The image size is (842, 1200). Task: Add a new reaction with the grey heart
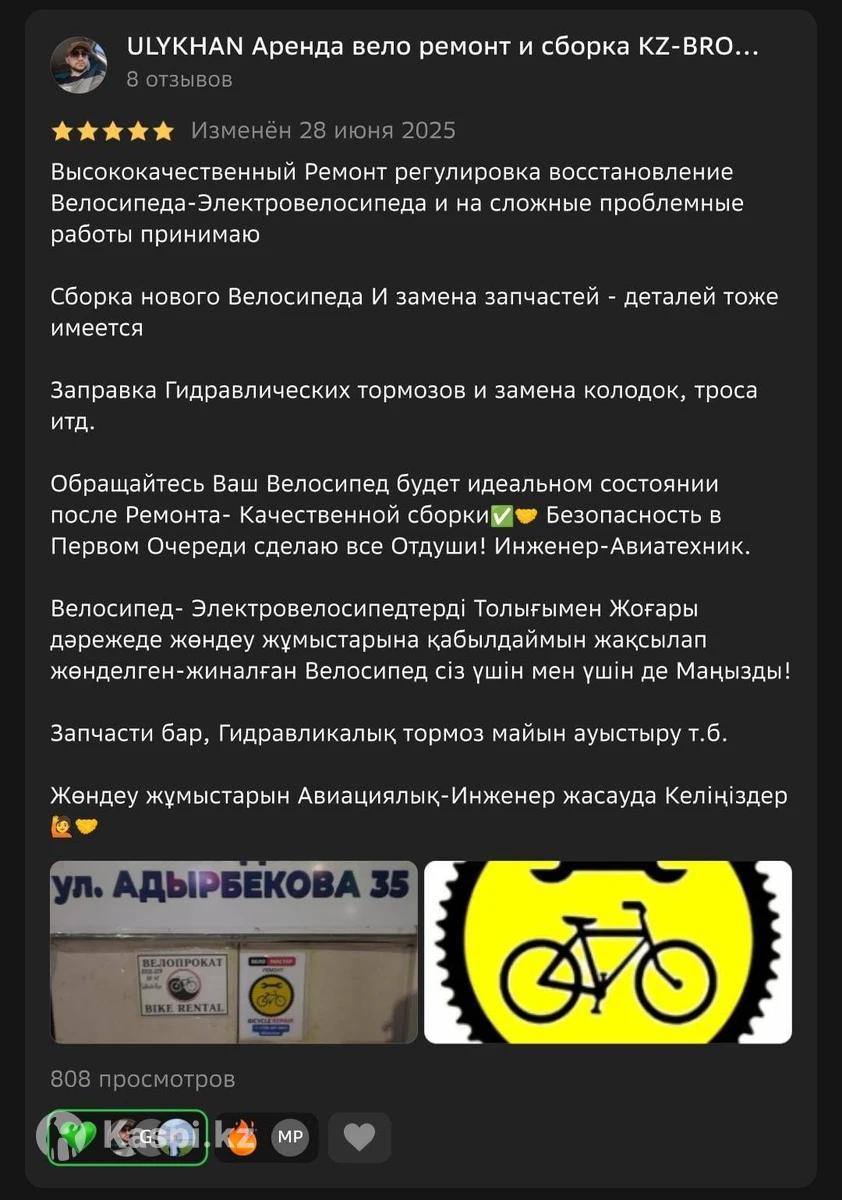click(x=359, y=1137)
